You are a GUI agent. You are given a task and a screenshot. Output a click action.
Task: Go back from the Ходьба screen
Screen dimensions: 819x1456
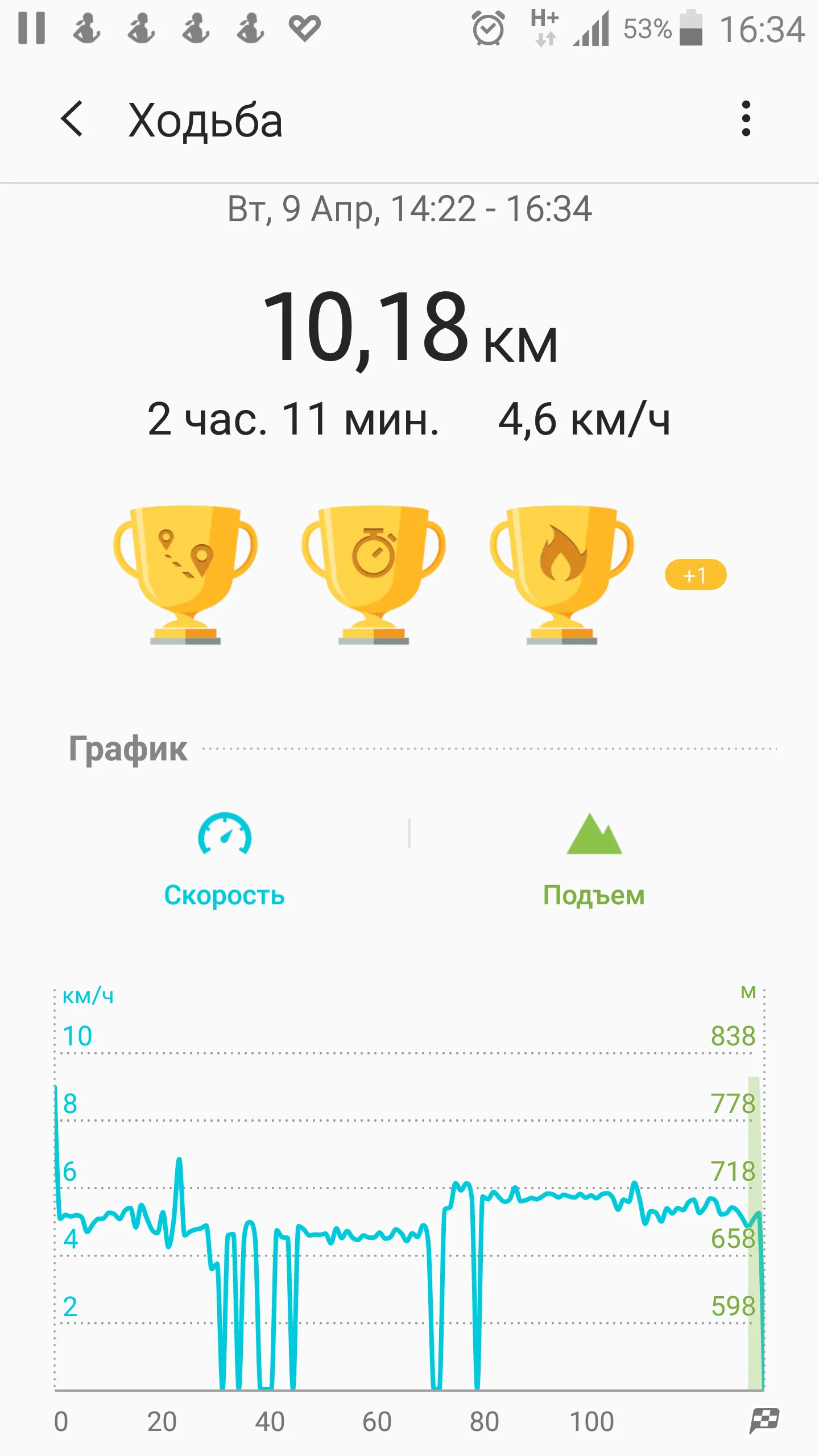[72, 119]
